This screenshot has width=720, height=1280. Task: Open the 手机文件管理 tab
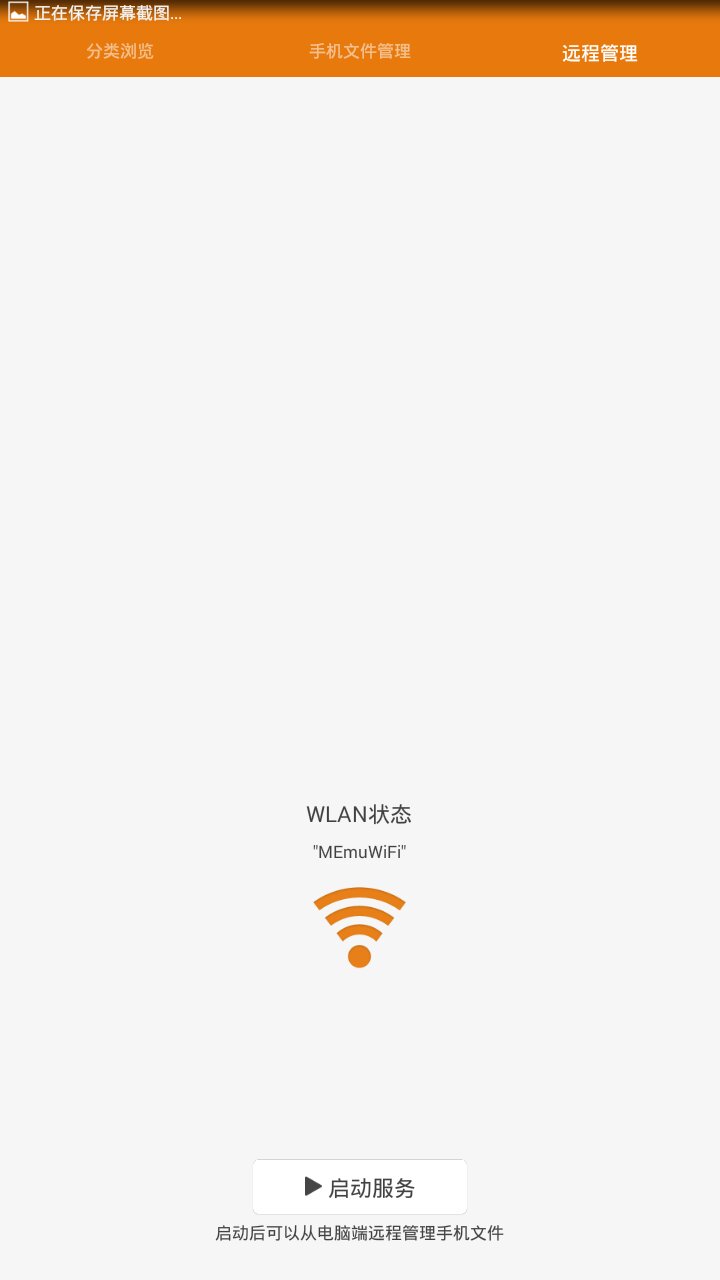pyautogui.click(x=360, y=52)
